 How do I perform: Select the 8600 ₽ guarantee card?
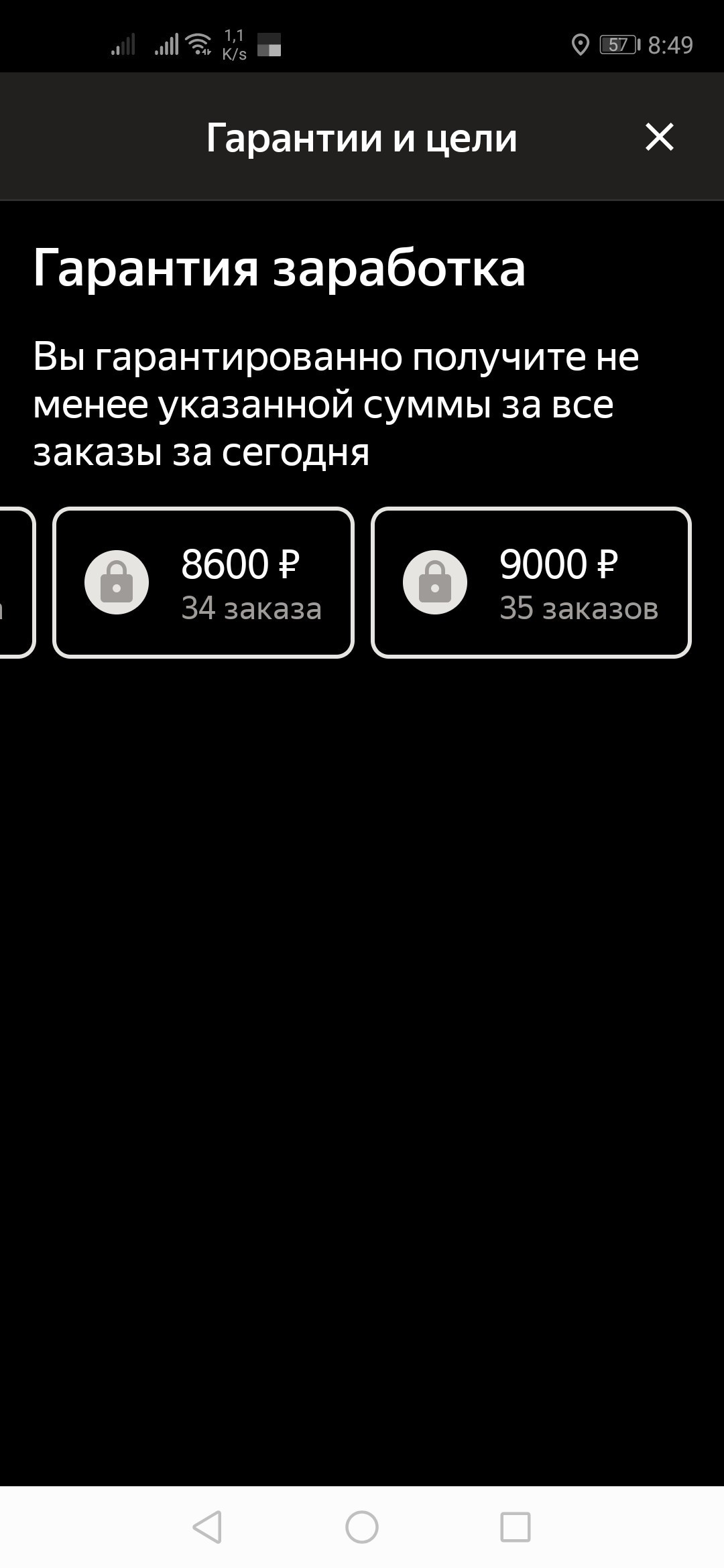click(203, 582)
